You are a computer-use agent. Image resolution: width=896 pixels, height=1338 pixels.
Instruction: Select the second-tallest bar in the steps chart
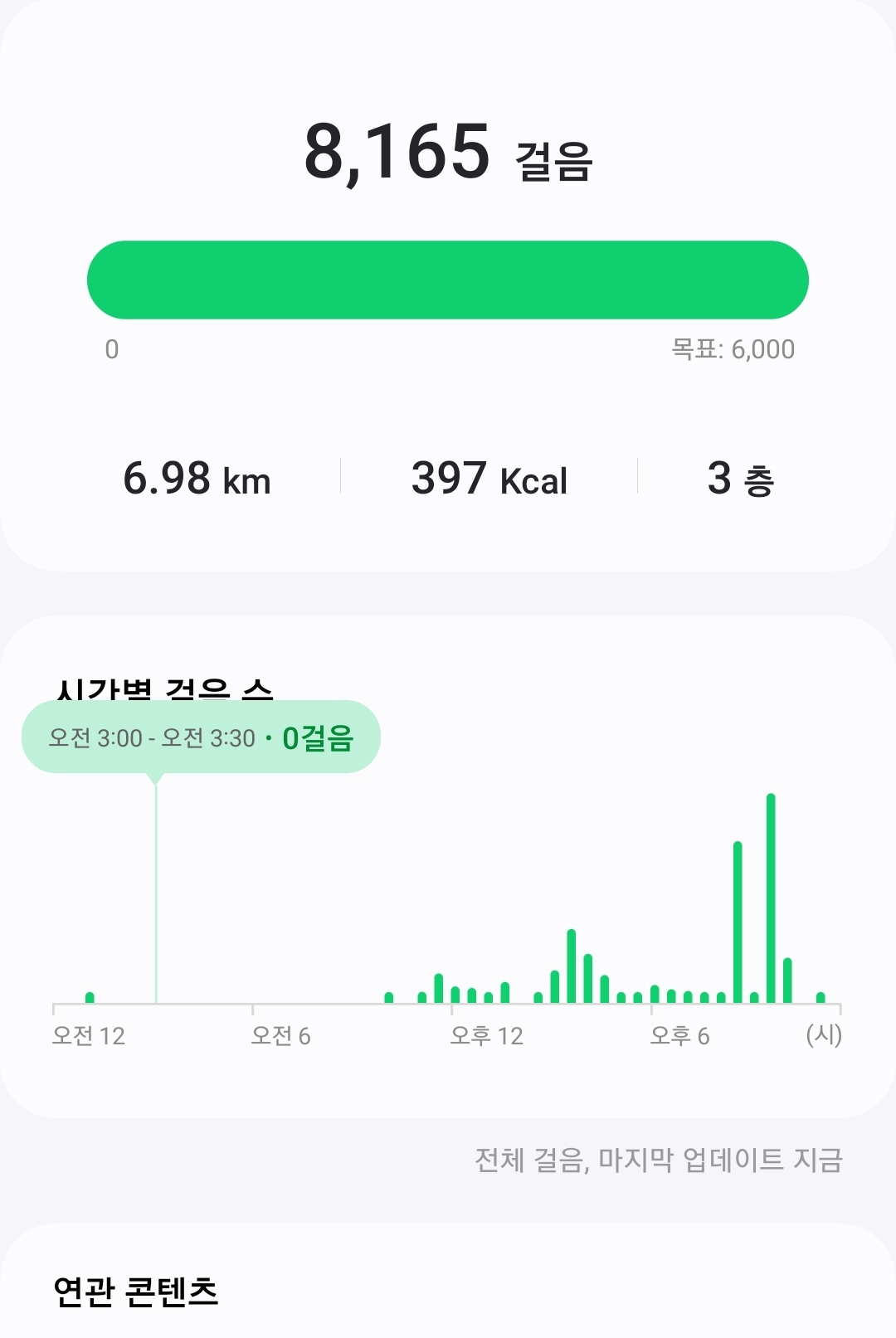(738, 922)
